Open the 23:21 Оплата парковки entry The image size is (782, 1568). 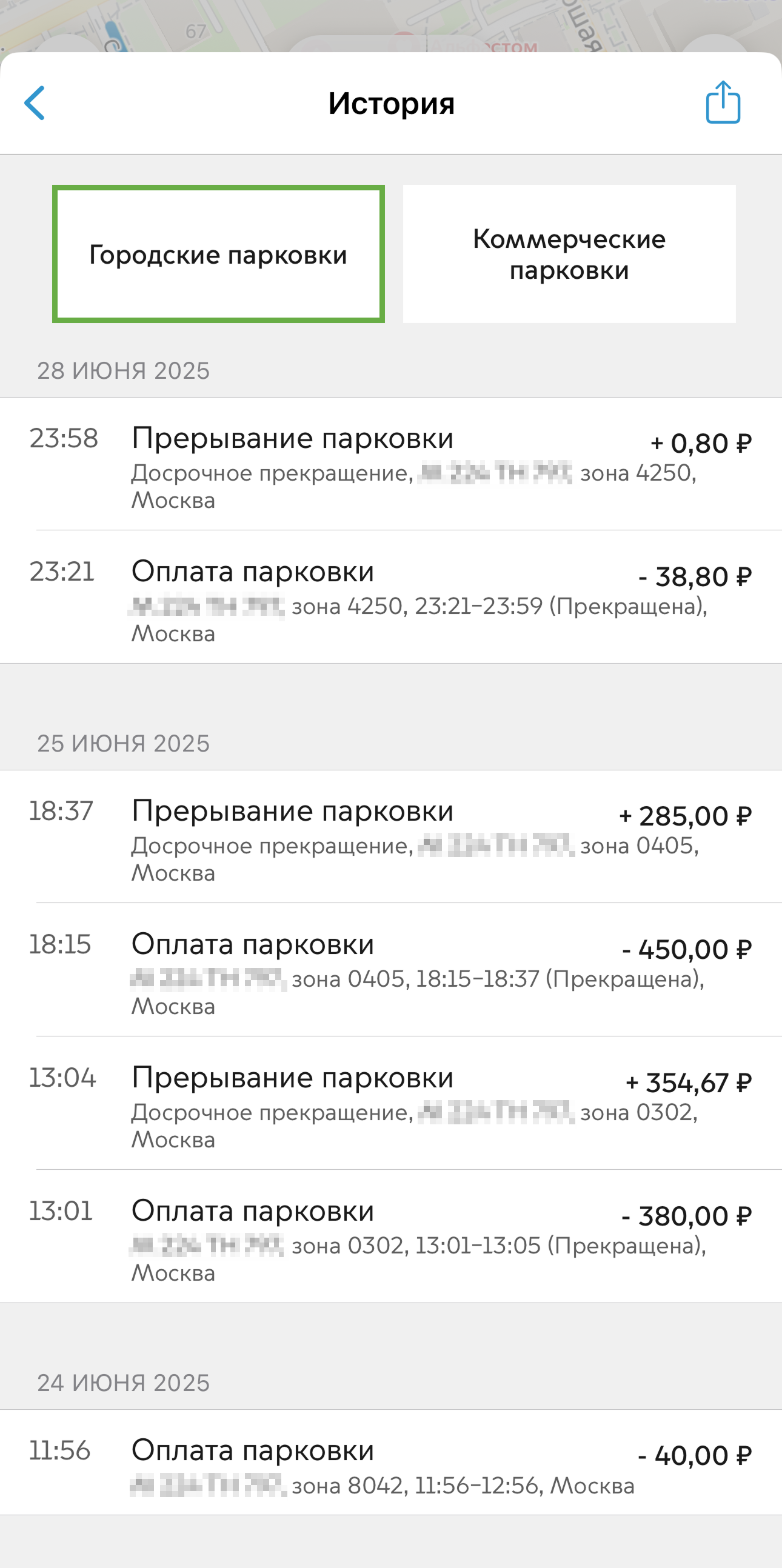[x=390, y=597]
